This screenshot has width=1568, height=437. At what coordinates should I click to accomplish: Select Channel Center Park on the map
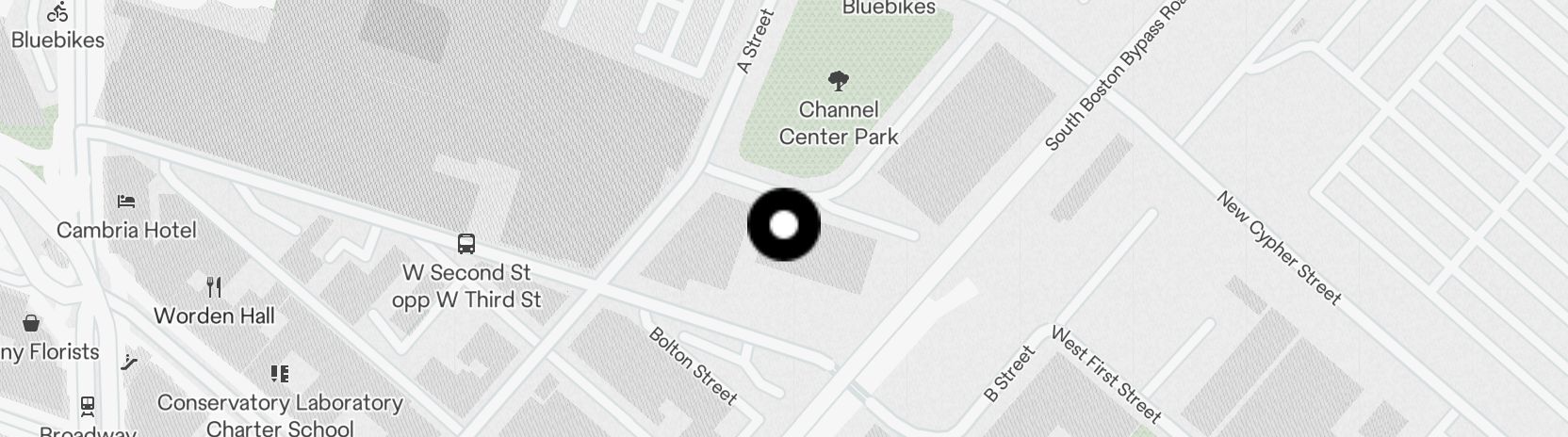(837, 82)
